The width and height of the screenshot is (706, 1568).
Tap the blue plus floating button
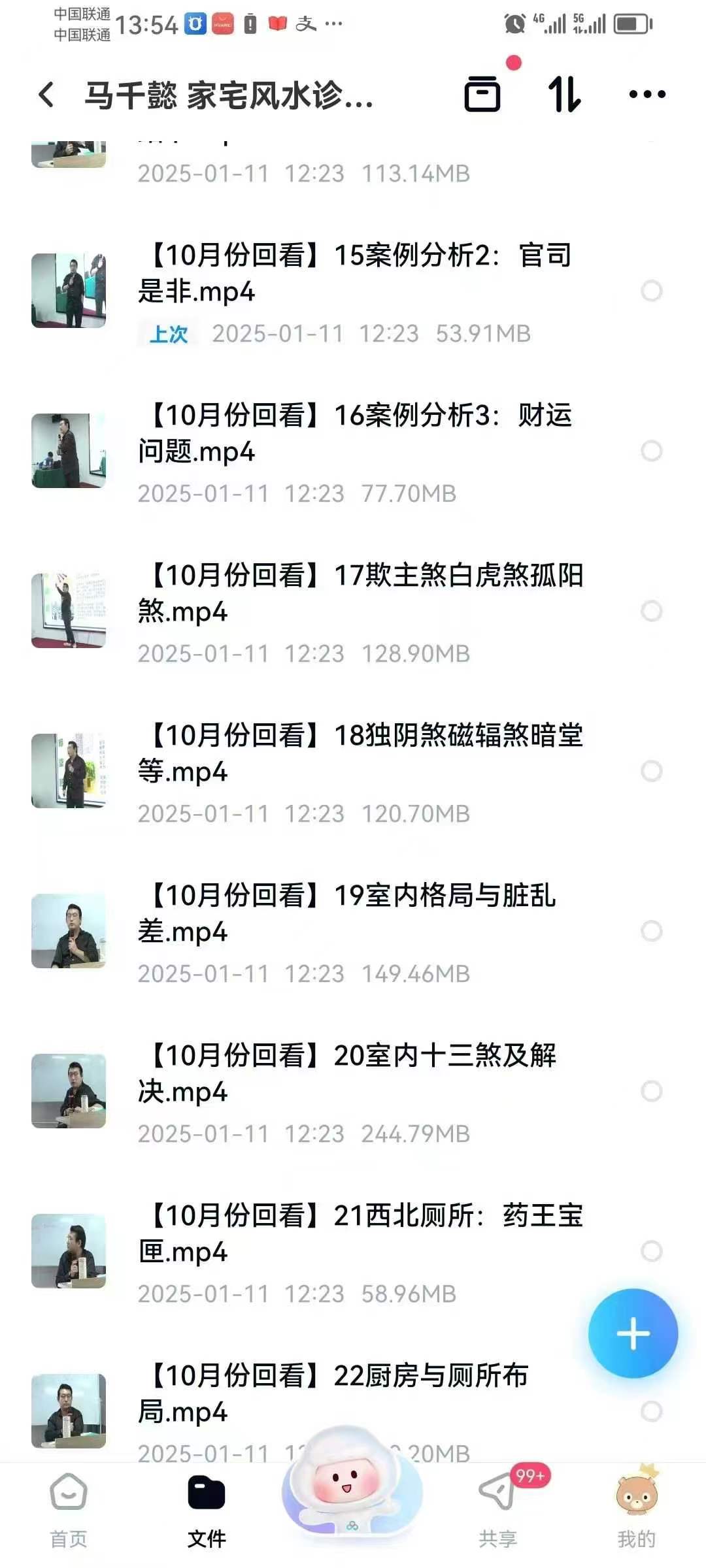click(x=633, y=1333)
